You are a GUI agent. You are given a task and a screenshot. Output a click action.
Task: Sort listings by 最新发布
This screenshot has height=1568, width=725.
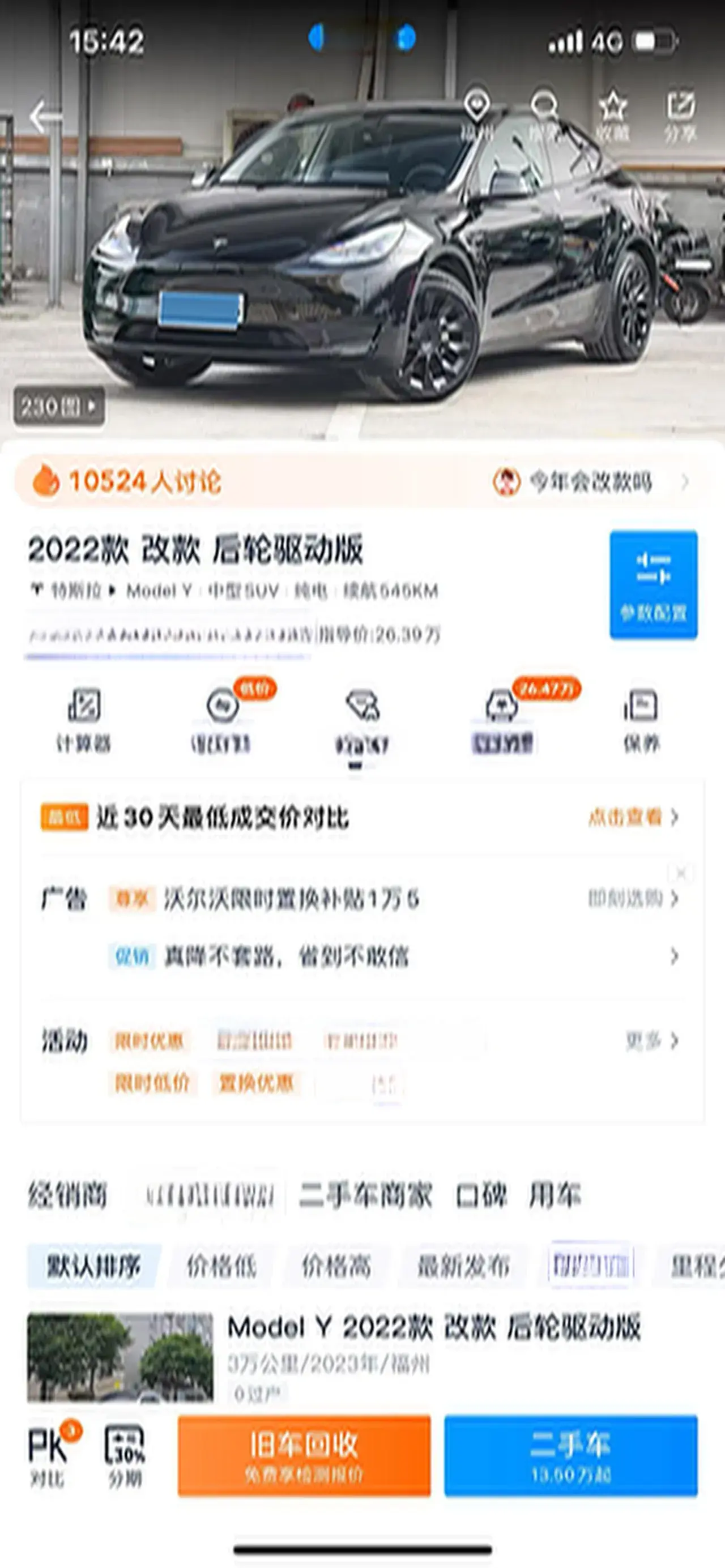pyautogui.click(x=463, y=1267)
